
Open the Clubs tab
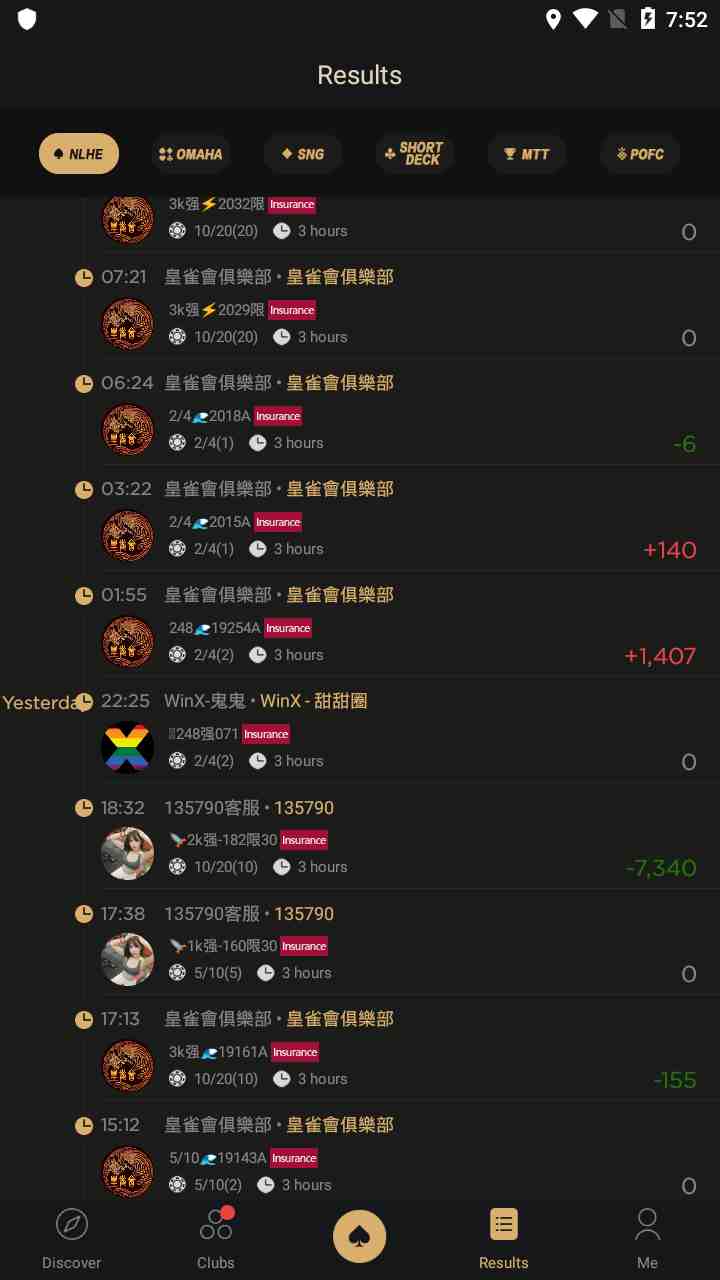point(216,1238)
